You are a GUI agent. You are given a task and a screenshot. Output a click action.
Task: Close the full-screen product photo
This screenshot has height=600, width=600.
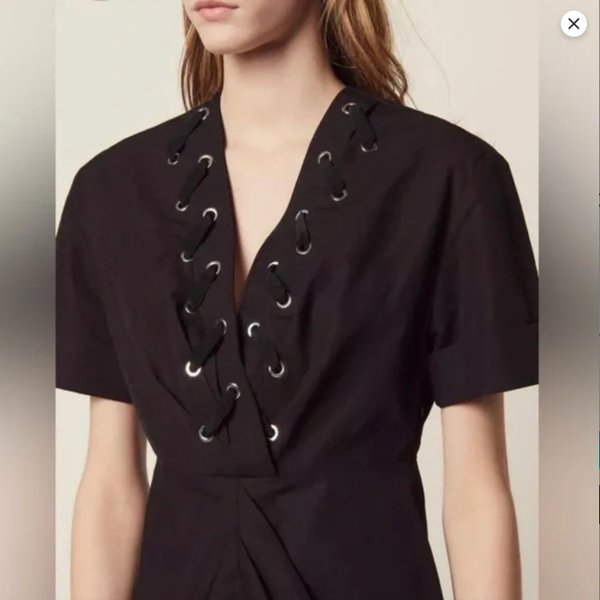tap(573, 24)
